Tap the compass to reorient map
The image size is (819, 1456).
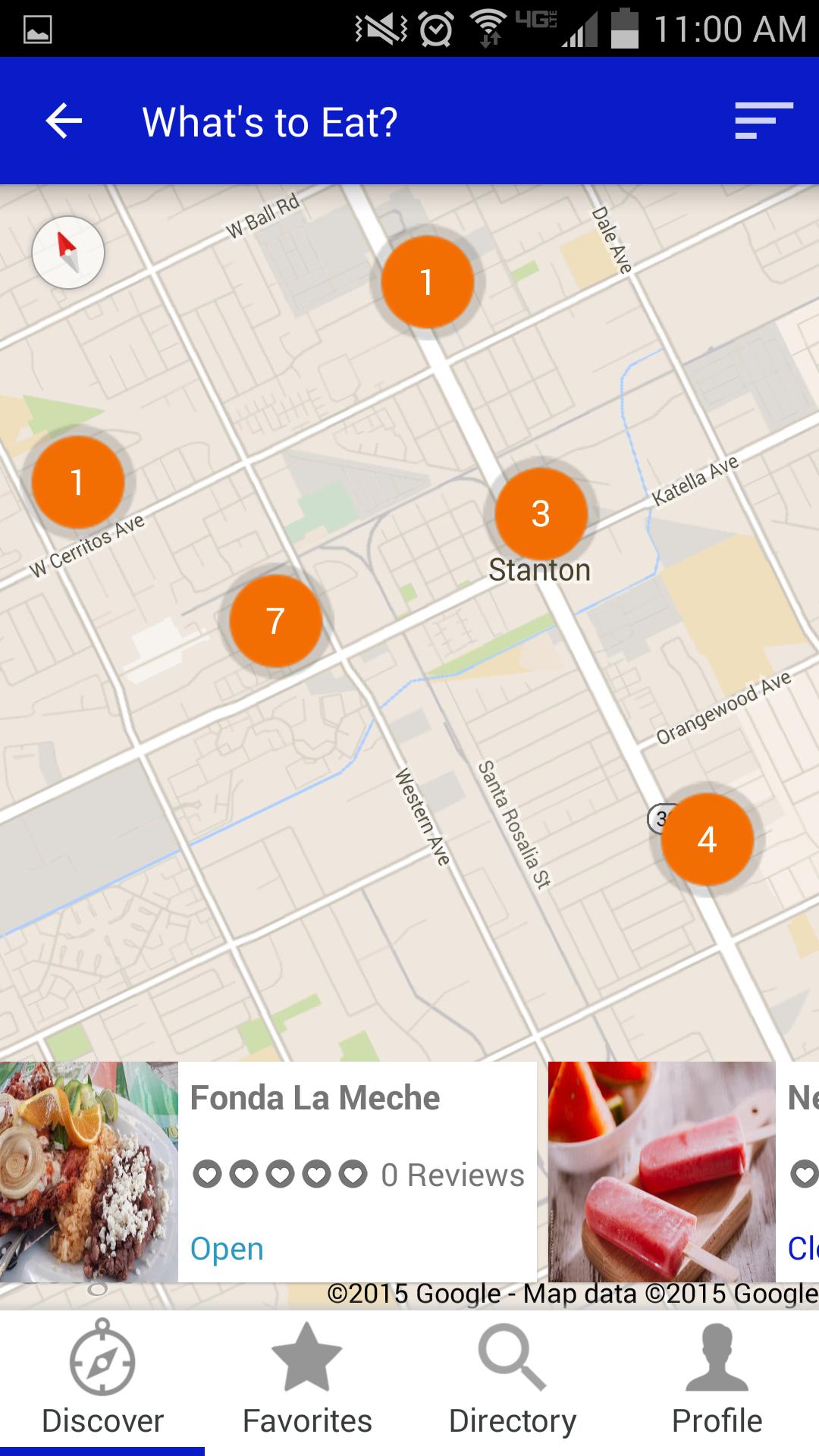coord(68,253)
